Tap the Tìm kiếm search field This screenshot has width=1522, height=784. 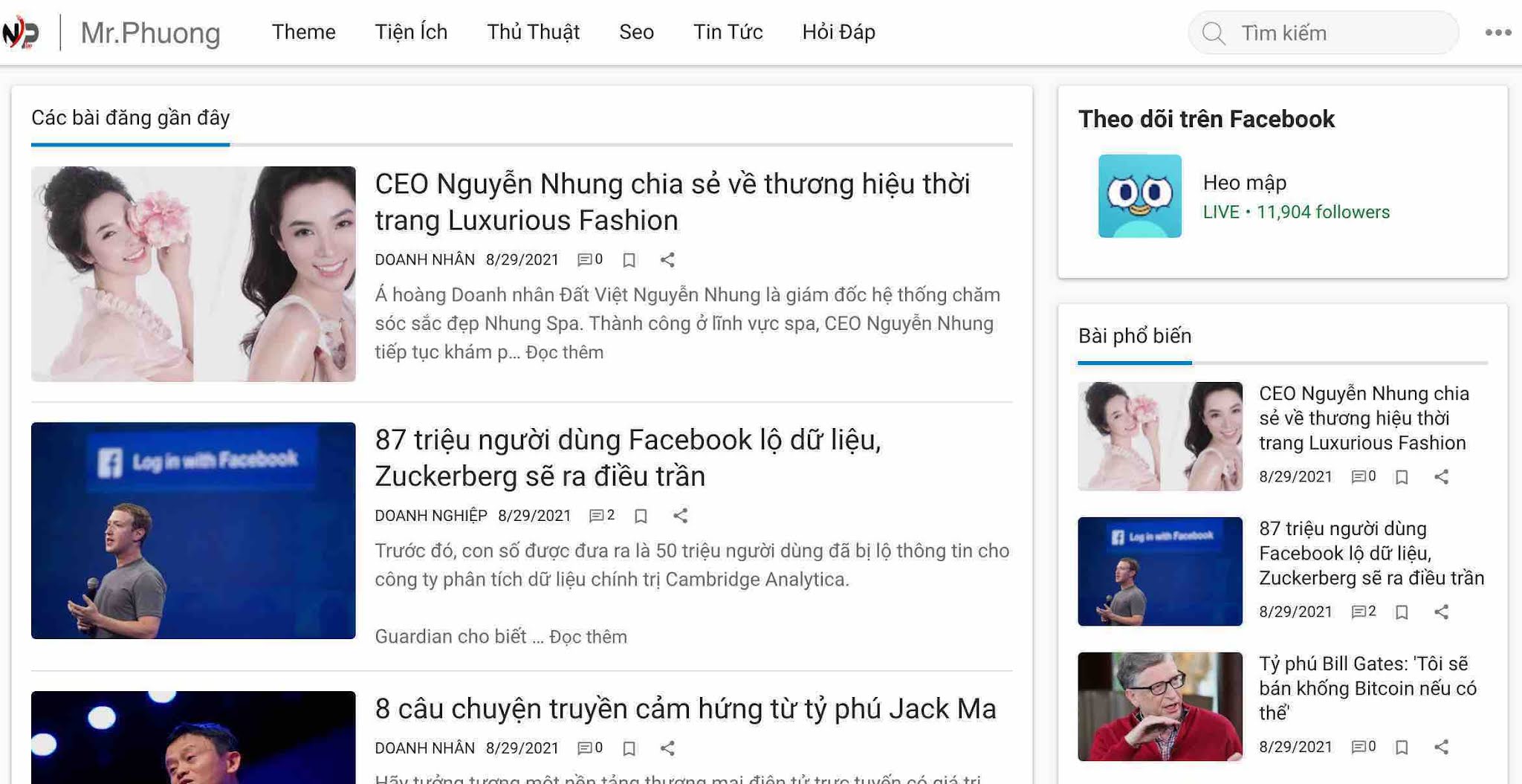[1323, 33]
